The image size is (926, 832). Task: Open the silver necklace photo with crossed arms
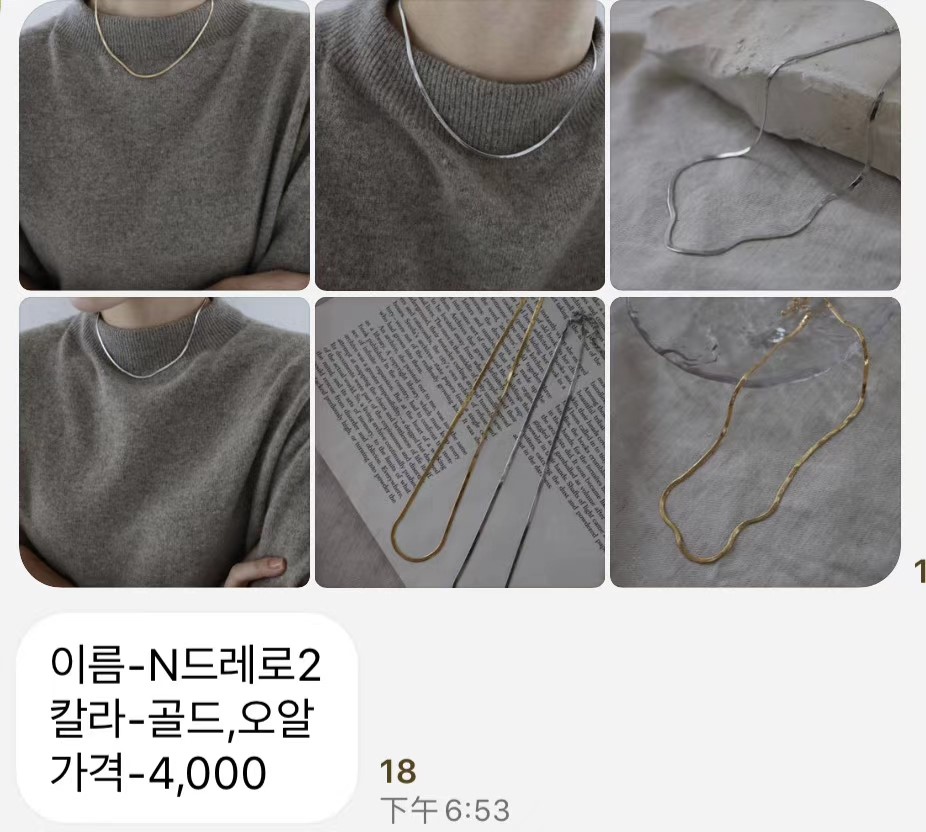(x=164, y=442)
